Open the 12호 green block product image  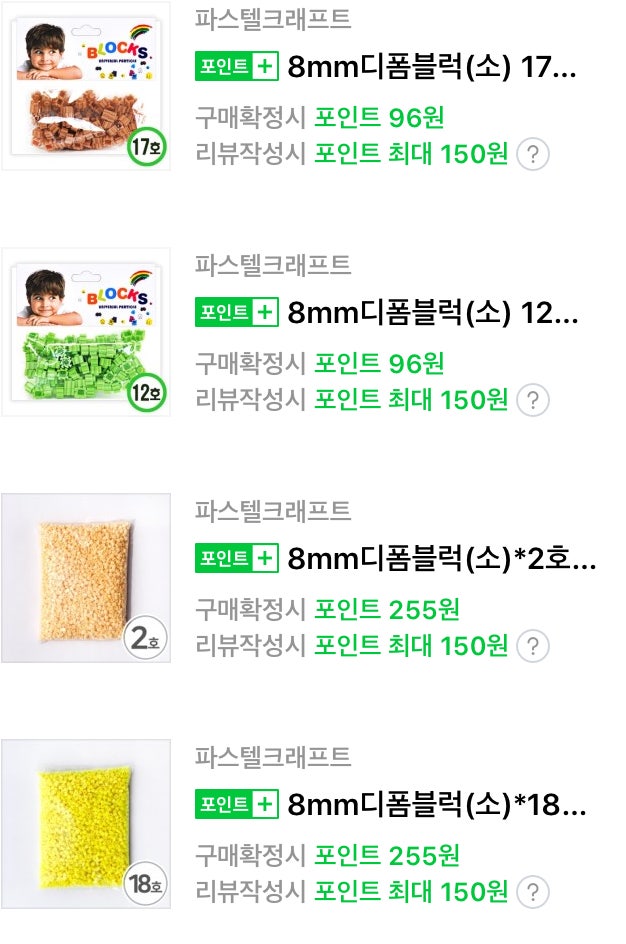coord(86,332)
